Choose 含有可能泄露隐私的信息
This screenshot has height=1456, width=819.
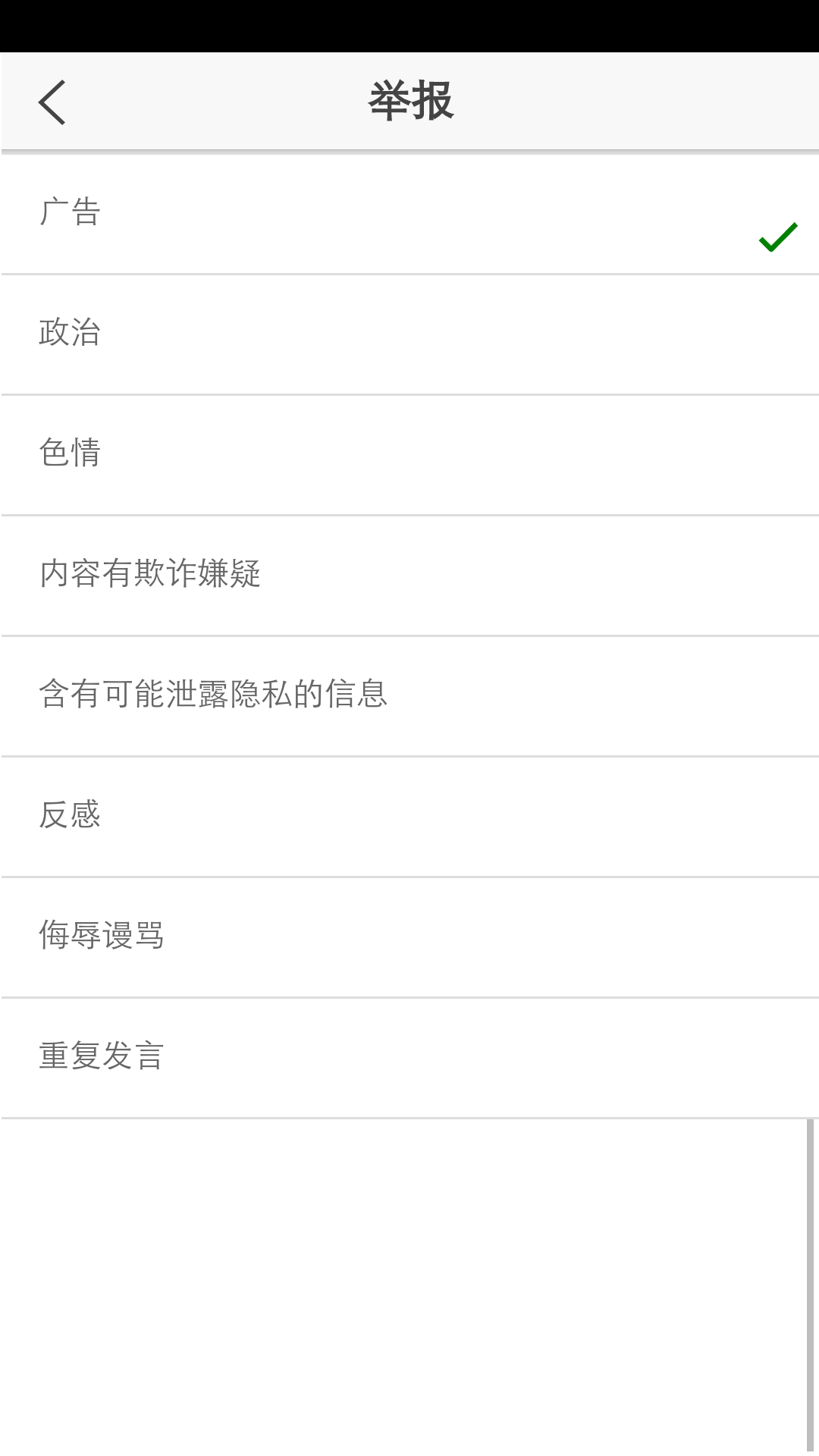pos(409,695)
